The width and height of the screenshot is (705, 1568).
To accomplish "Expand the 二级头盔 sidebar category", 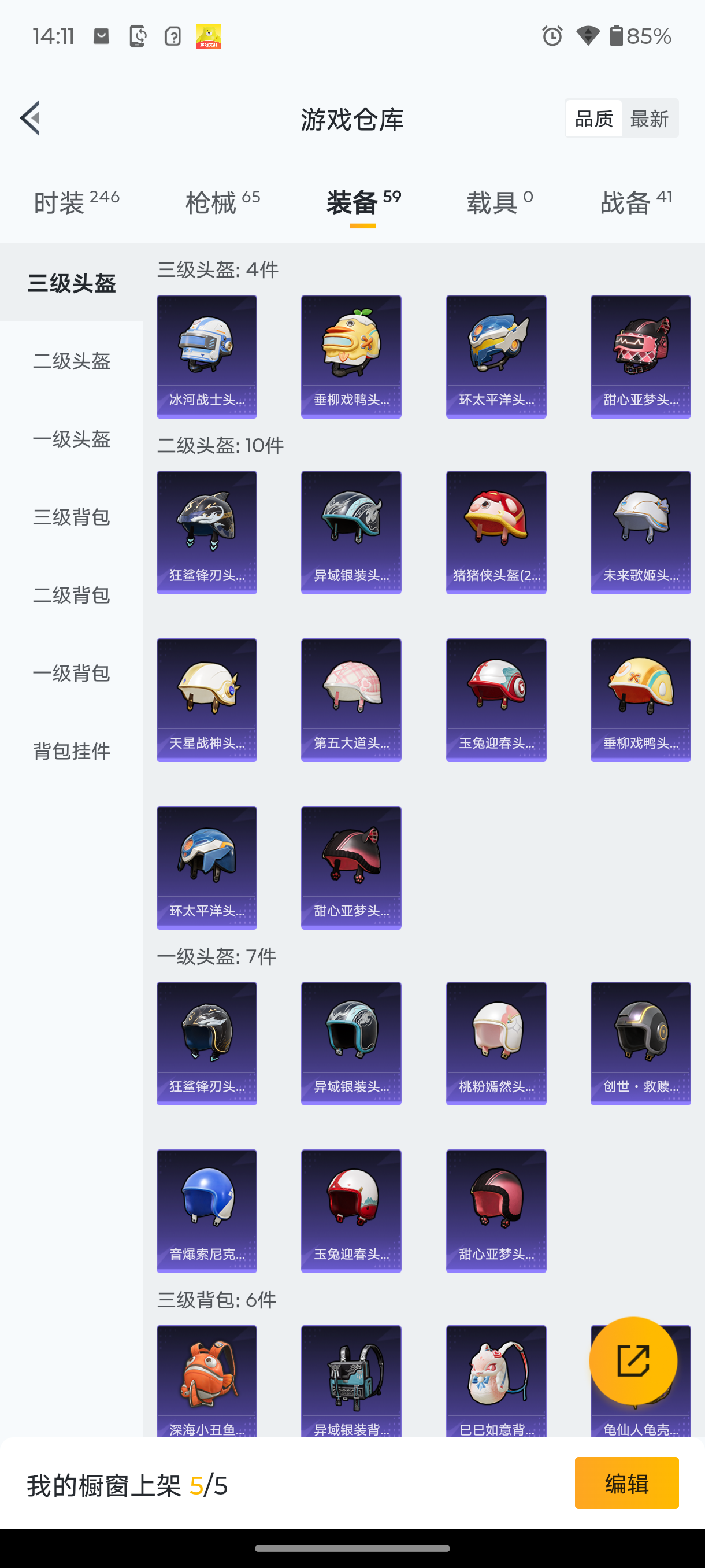I will [x=71, y=361].
